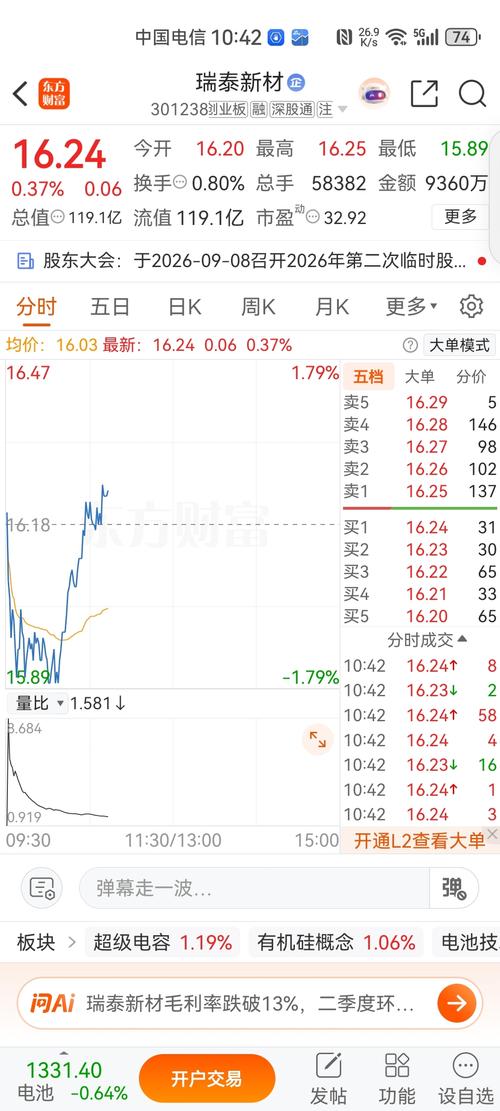This screenshot has width=500, height=1111.
Task: Select the 大单 tab in order panel
Action: pyautogui.click(x=419, y=376)
